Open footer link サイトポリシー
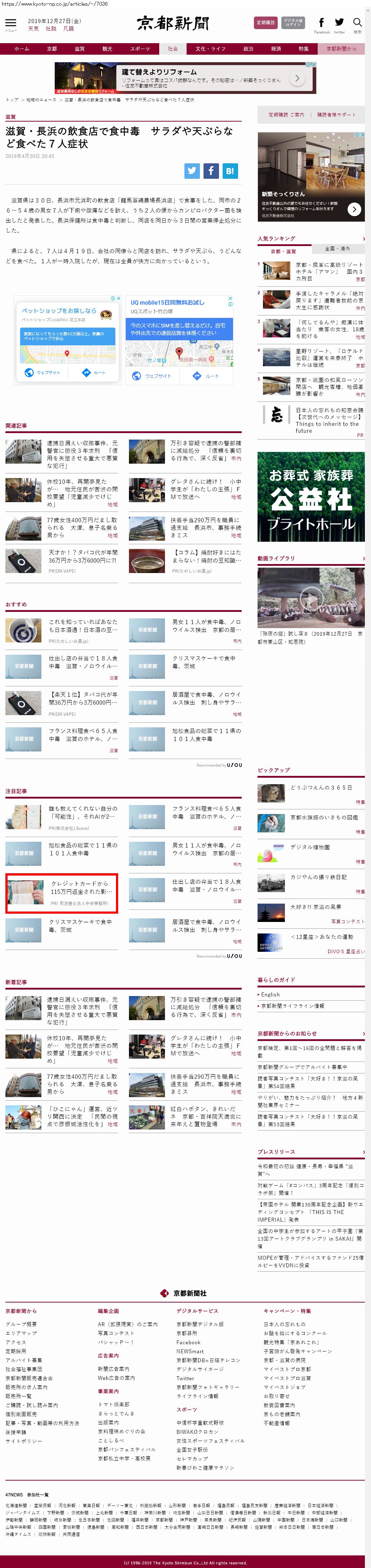The height and width of the screenshot is (1568, 371). click(24, 1441)
